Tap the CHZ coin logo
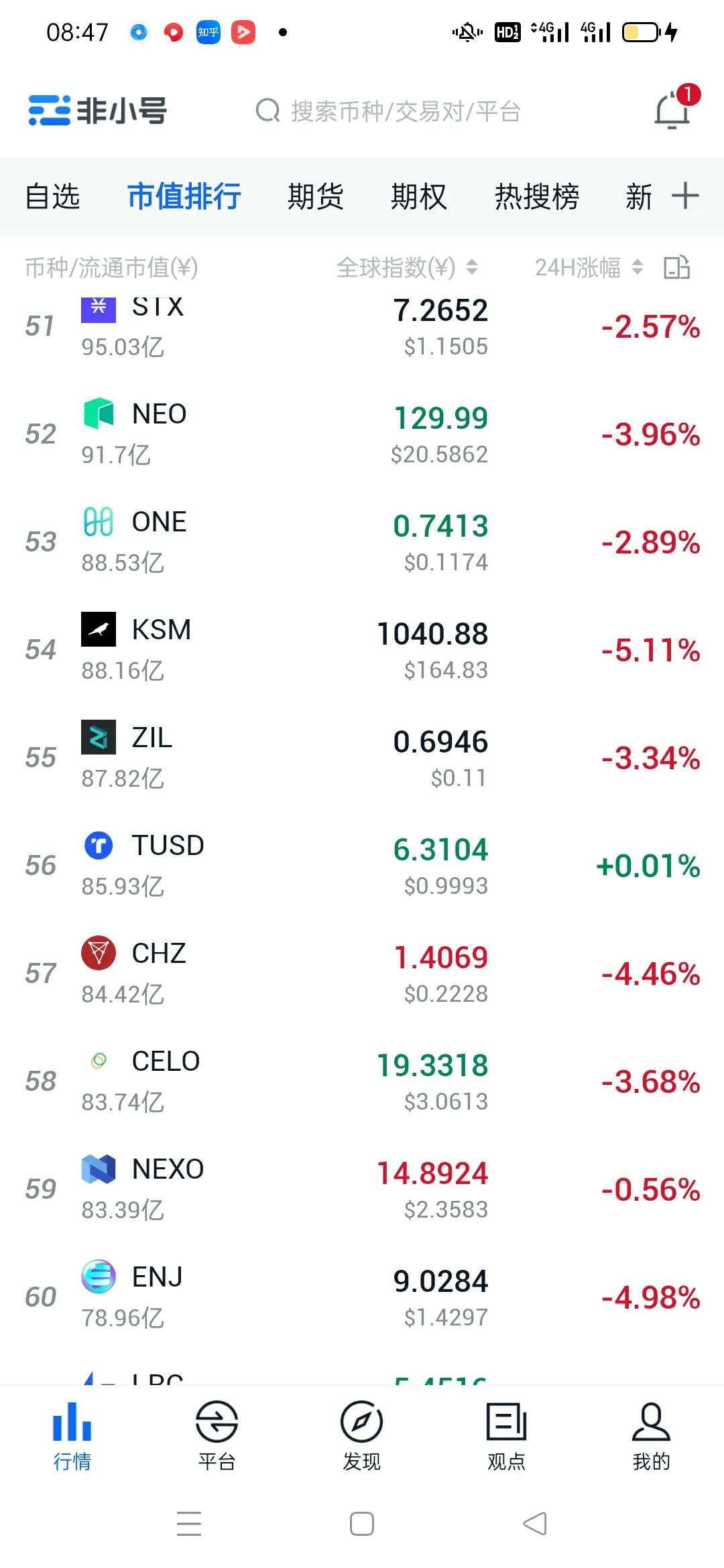Screen dimensions: 724x1568 tap(98, 954)
